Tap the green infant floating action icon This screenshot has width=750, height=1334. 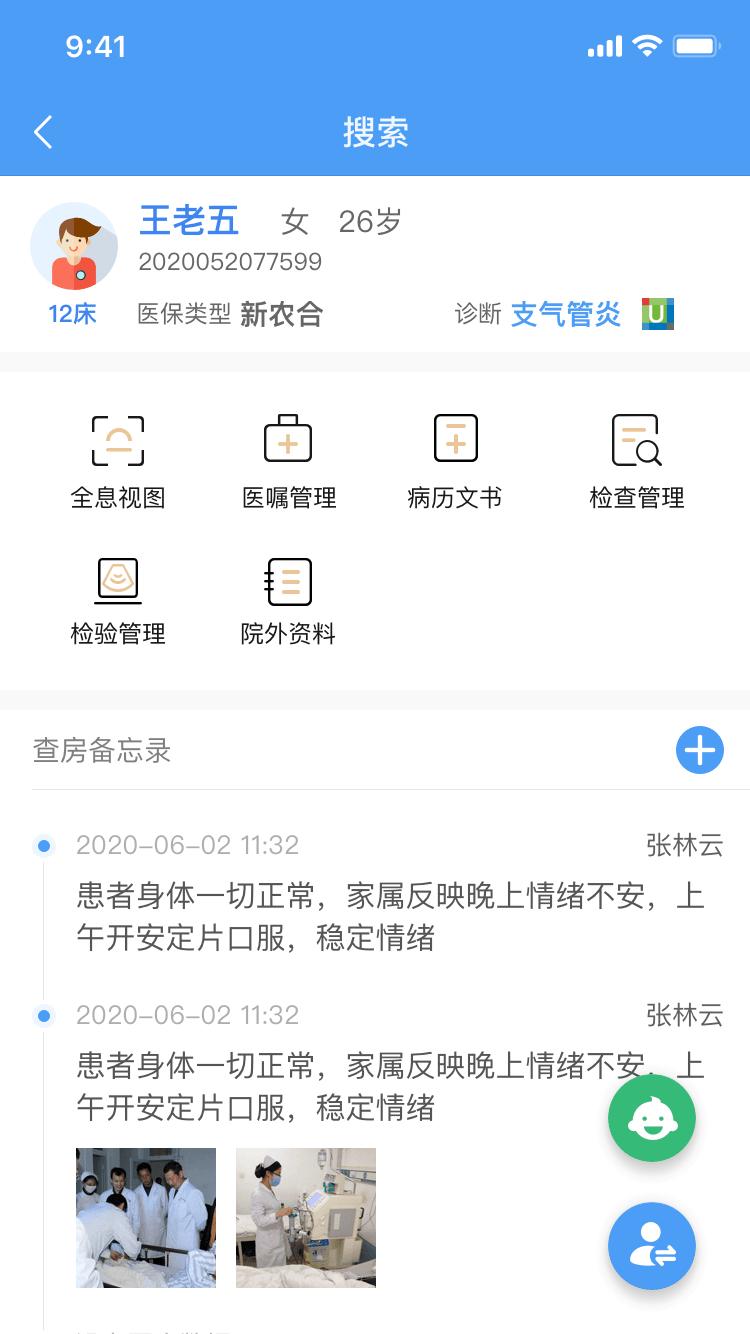[x=652, y=1118]
